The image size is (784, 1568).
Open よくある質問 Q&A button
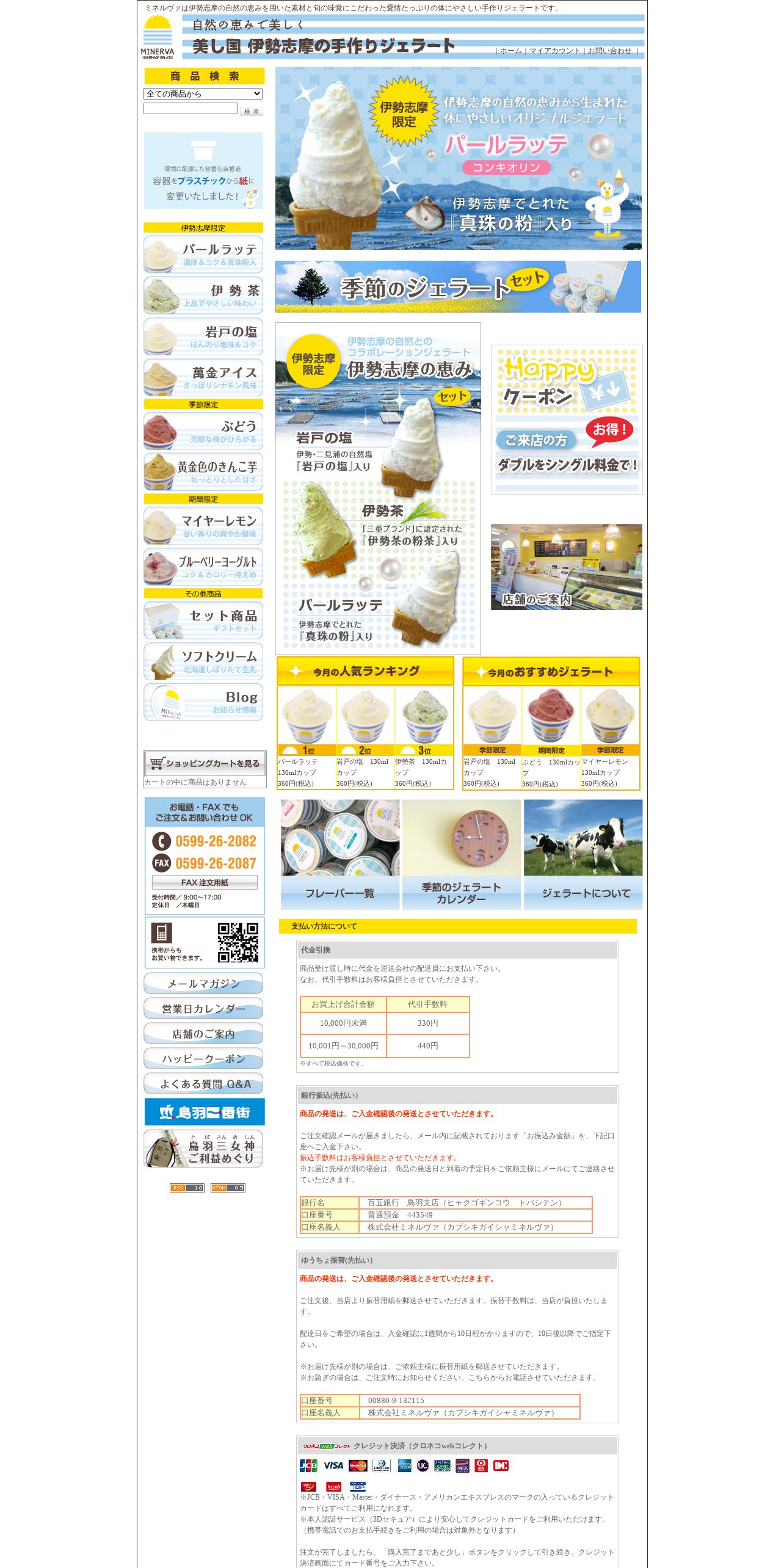coord(203,1084)
